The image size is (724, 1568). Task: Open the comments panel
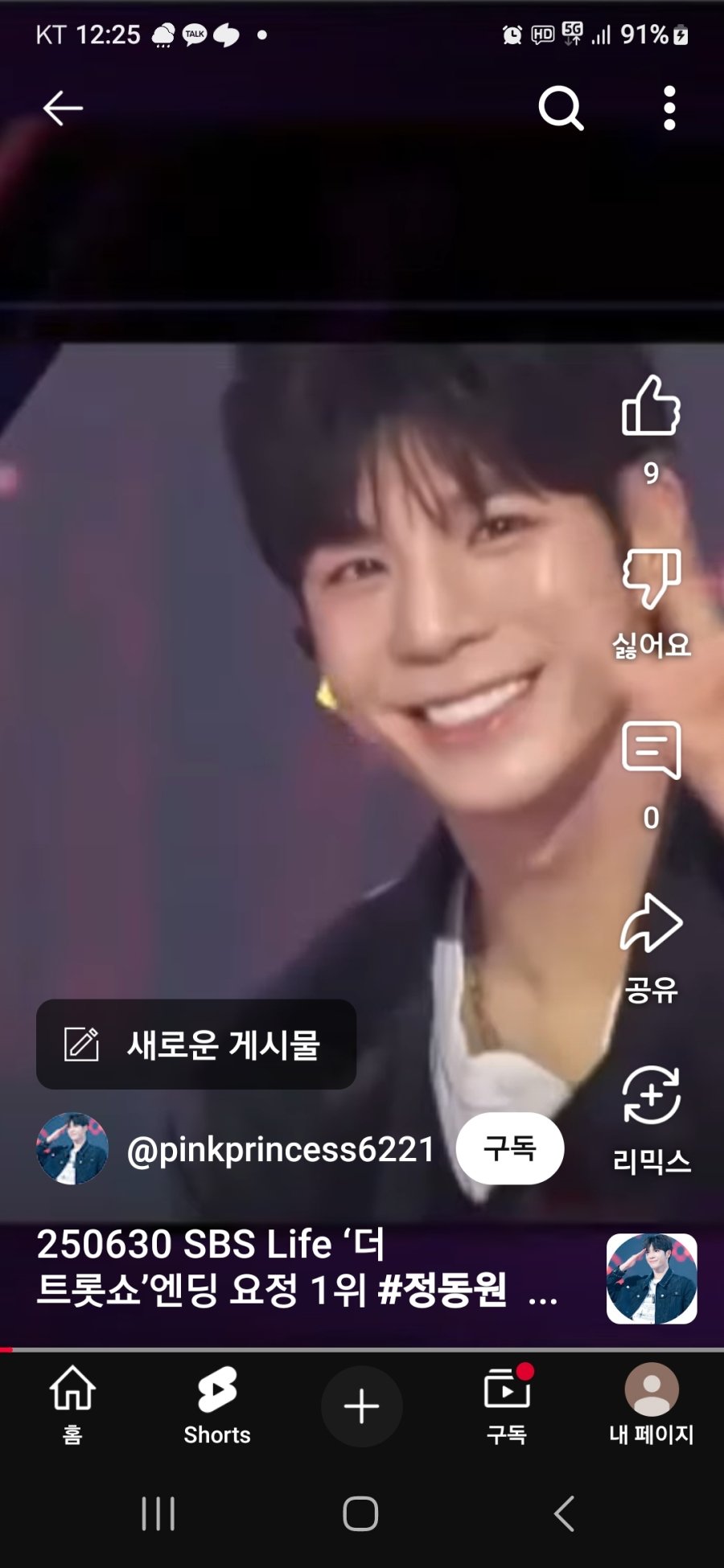point(651,751)
